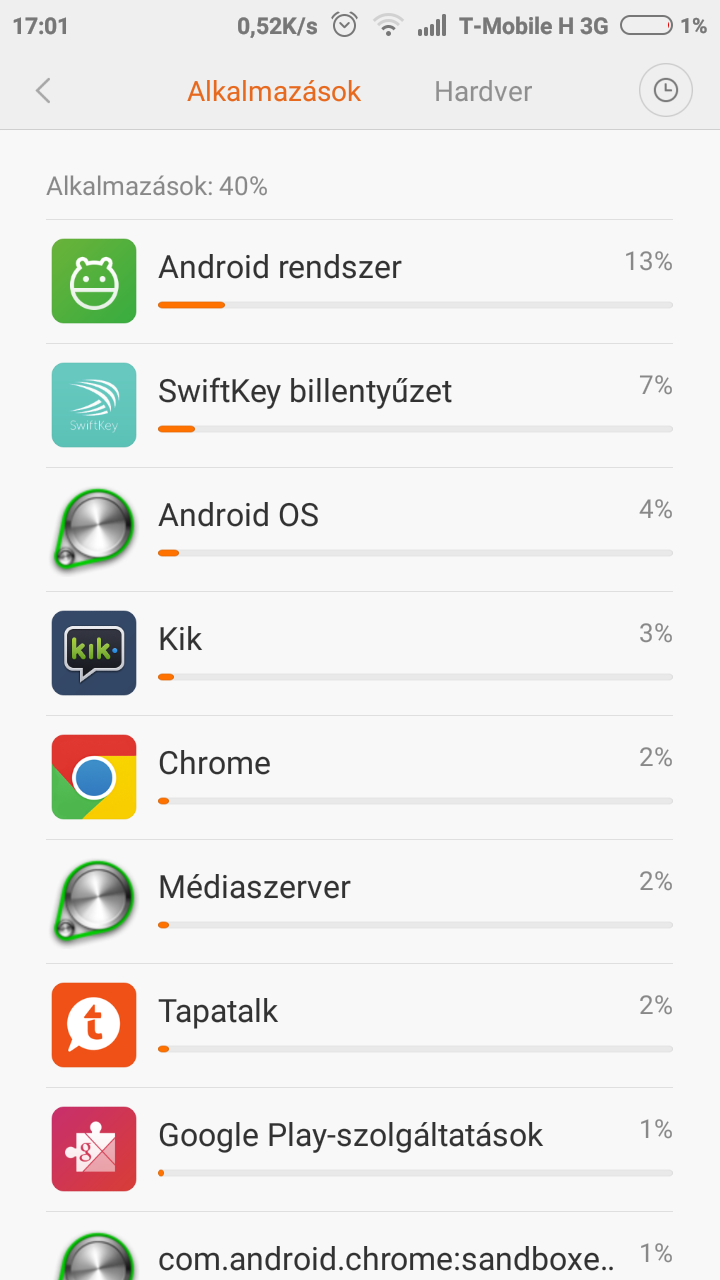View Tapatalk battery usage details

[x=360, y=1026]
